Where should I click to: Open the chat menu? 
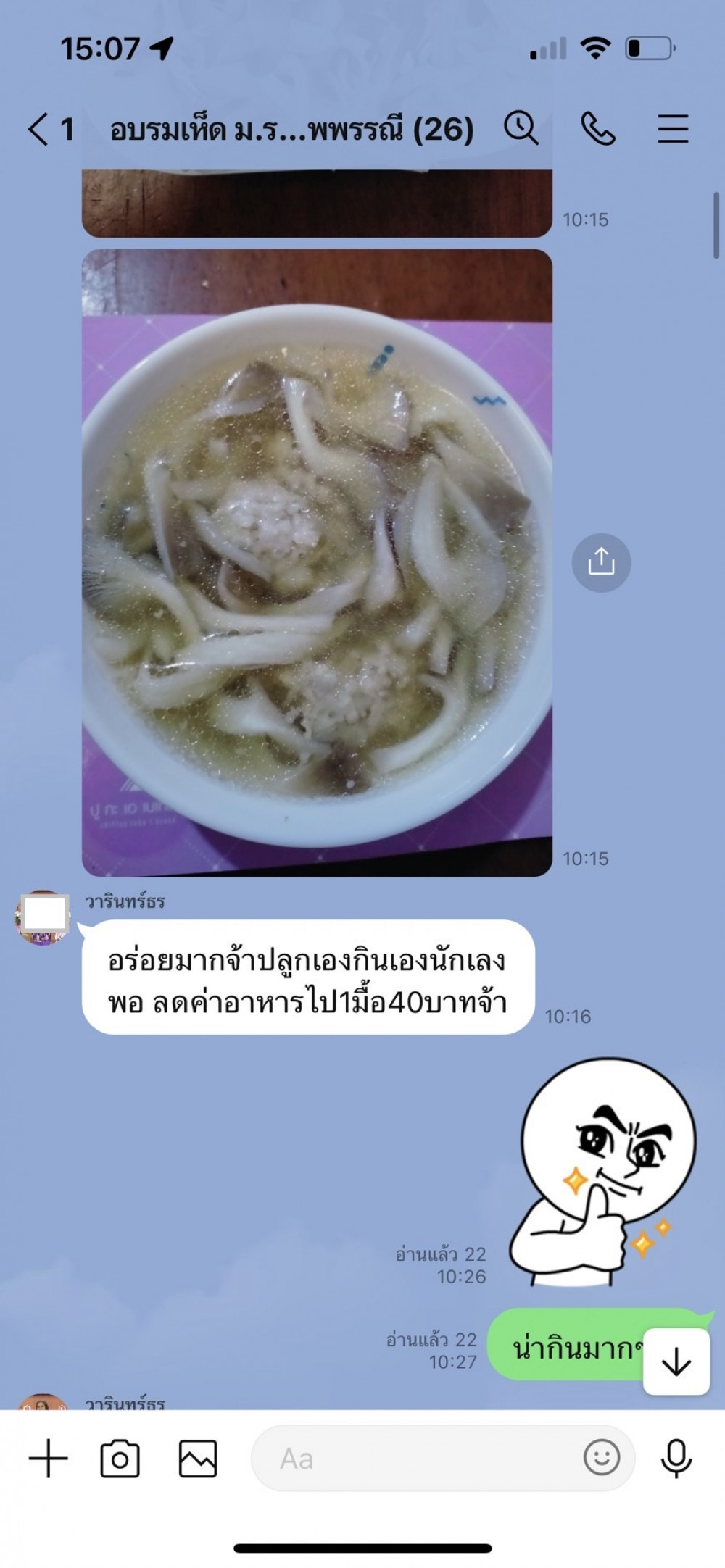point(673,129)
